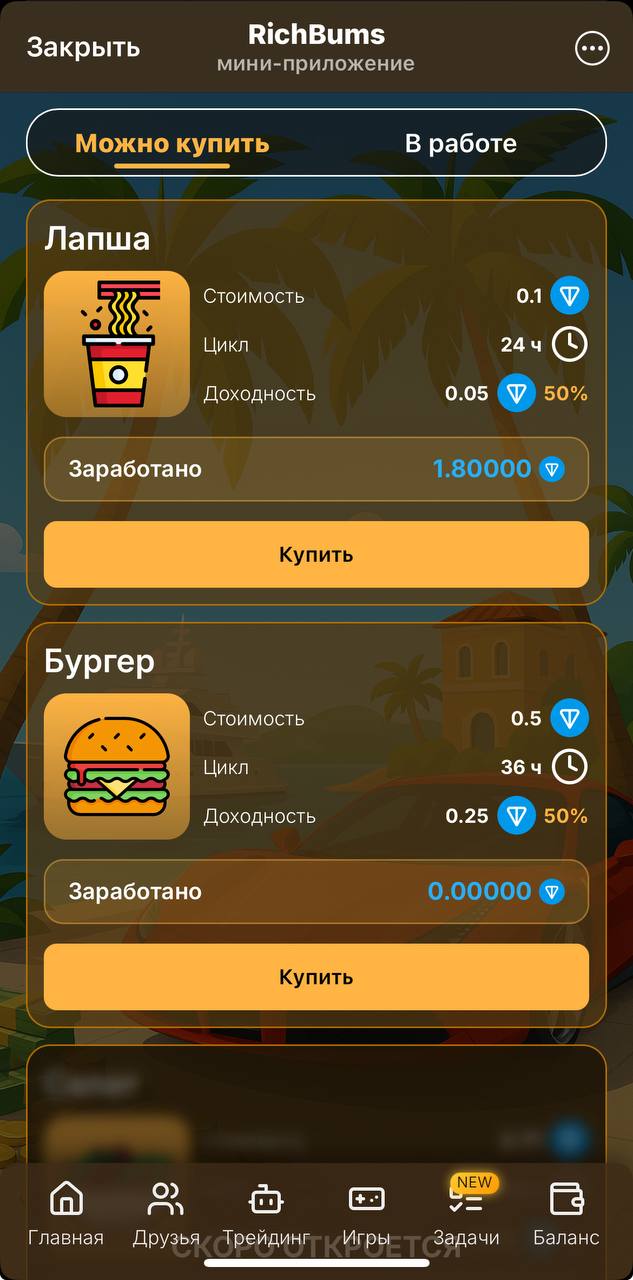Buy the Бургер item
The width and height of the screenshot is (633, 1280).
point(316,977)
